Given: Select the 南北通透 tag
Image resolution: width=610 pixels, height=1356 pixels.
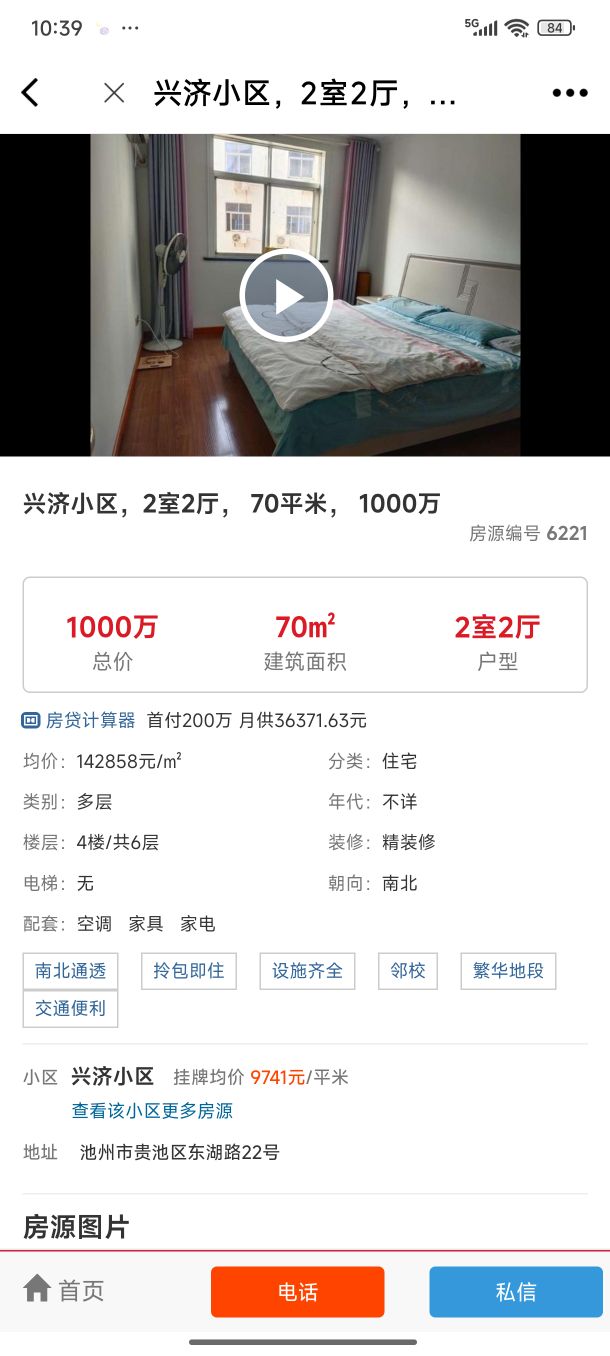Looking at the screenshot, I should point(70,971).
